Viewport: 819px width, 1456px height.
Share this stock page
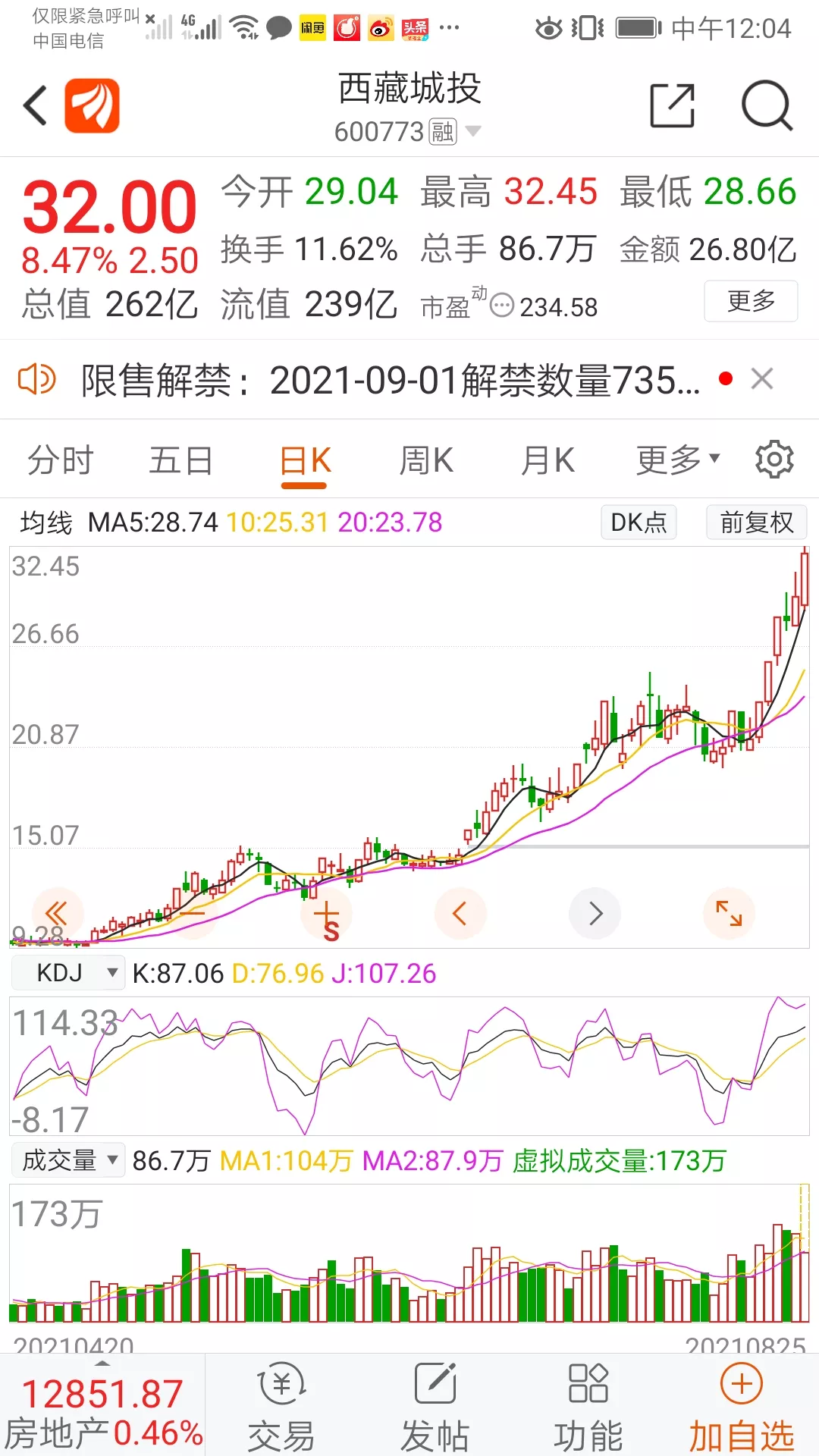[673, 105]
